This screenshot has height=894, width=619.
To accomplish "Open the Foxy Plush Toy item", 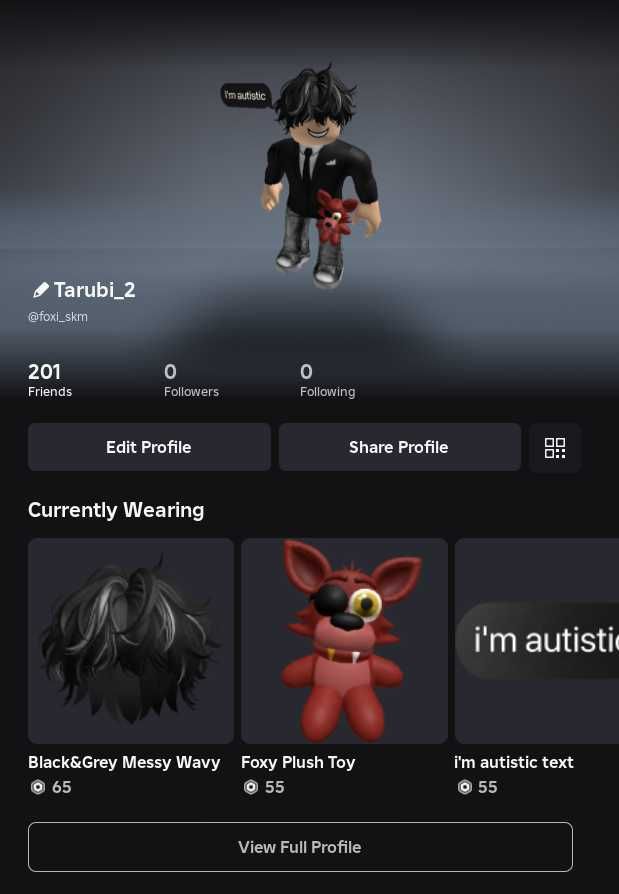I will 344,641.
